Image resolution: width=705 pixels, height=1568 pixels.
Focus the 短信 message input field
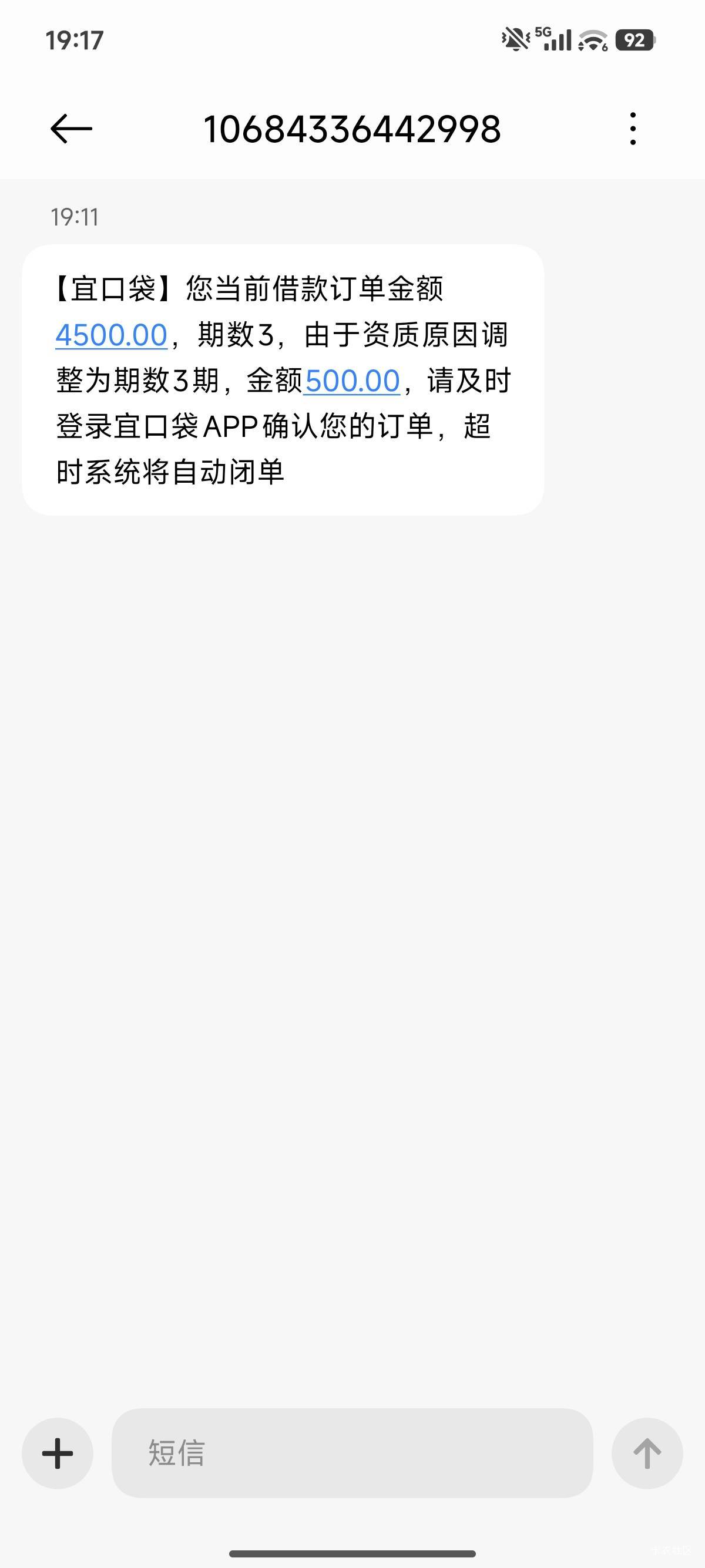pos(352,1453)
